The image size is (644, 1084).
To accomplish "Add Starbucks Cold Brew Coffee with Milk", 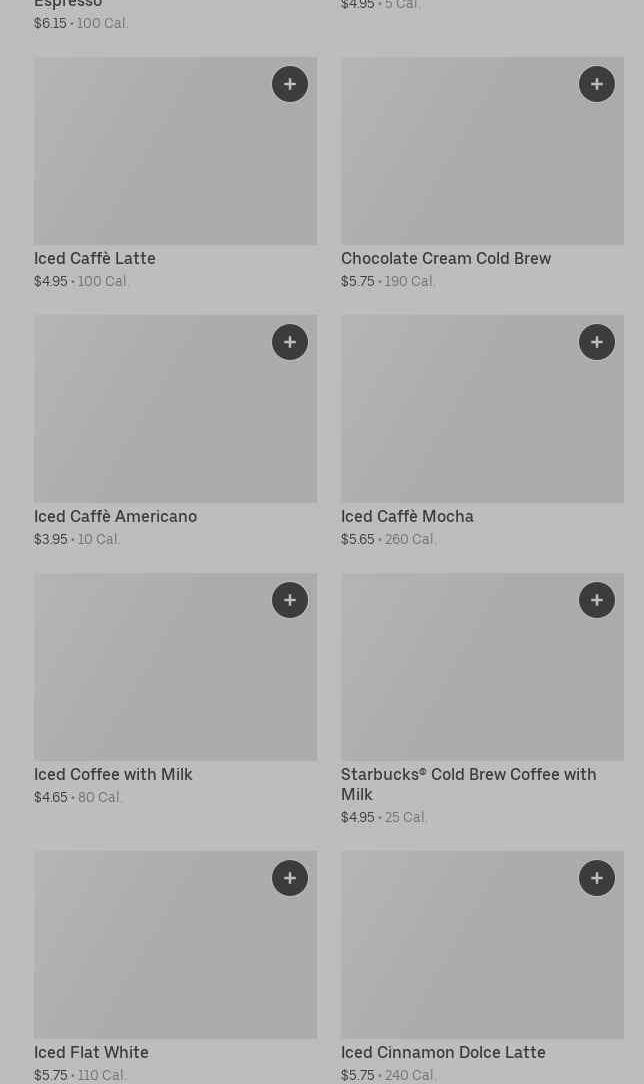I will (596, 600).
